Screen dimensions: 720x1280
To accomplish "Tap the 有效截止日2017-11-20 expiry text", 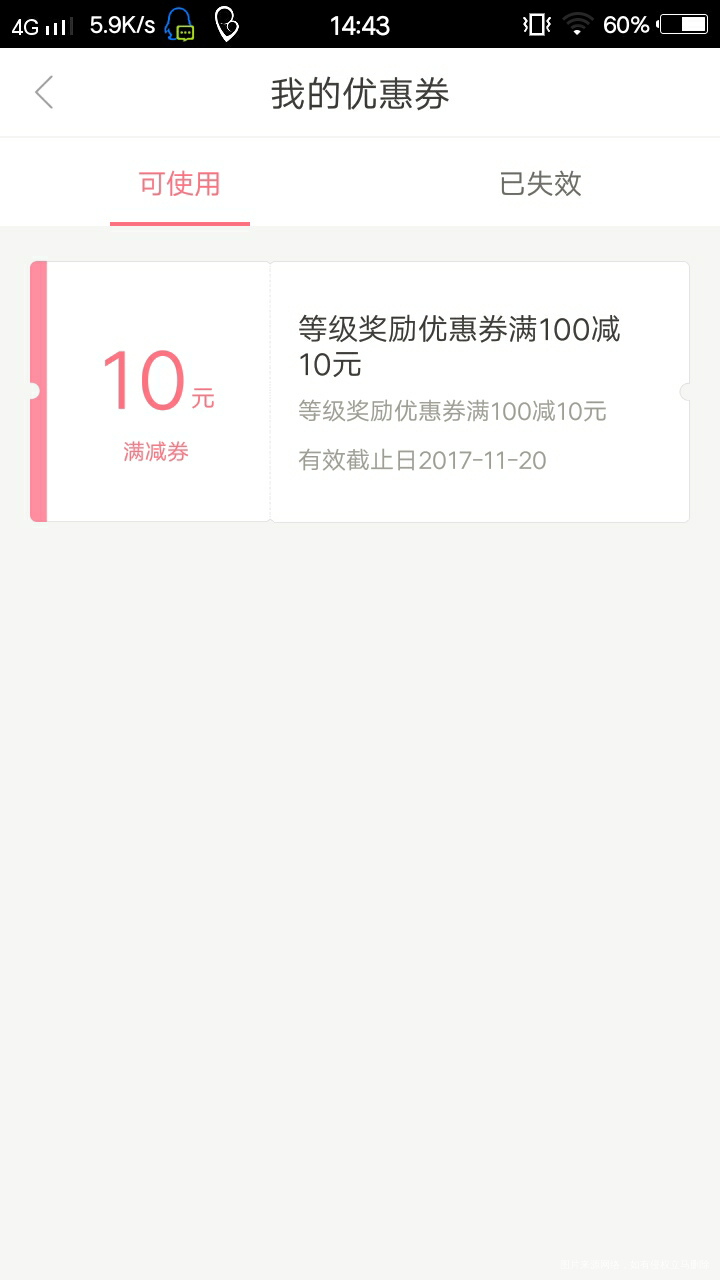I will pos(421,460).
